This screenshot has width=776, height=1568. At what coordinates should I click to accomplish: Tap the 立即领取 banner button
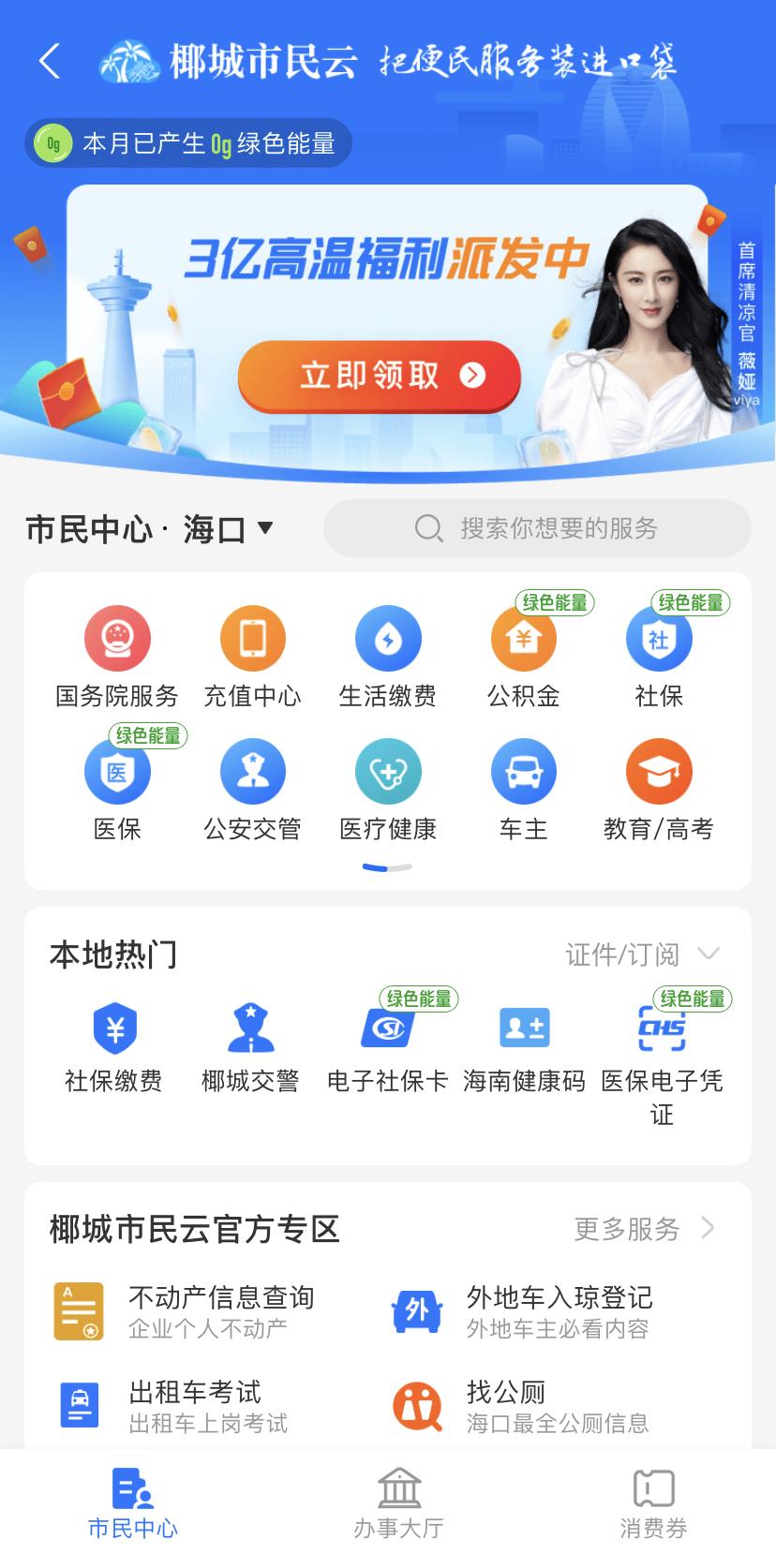coord(378,376)
